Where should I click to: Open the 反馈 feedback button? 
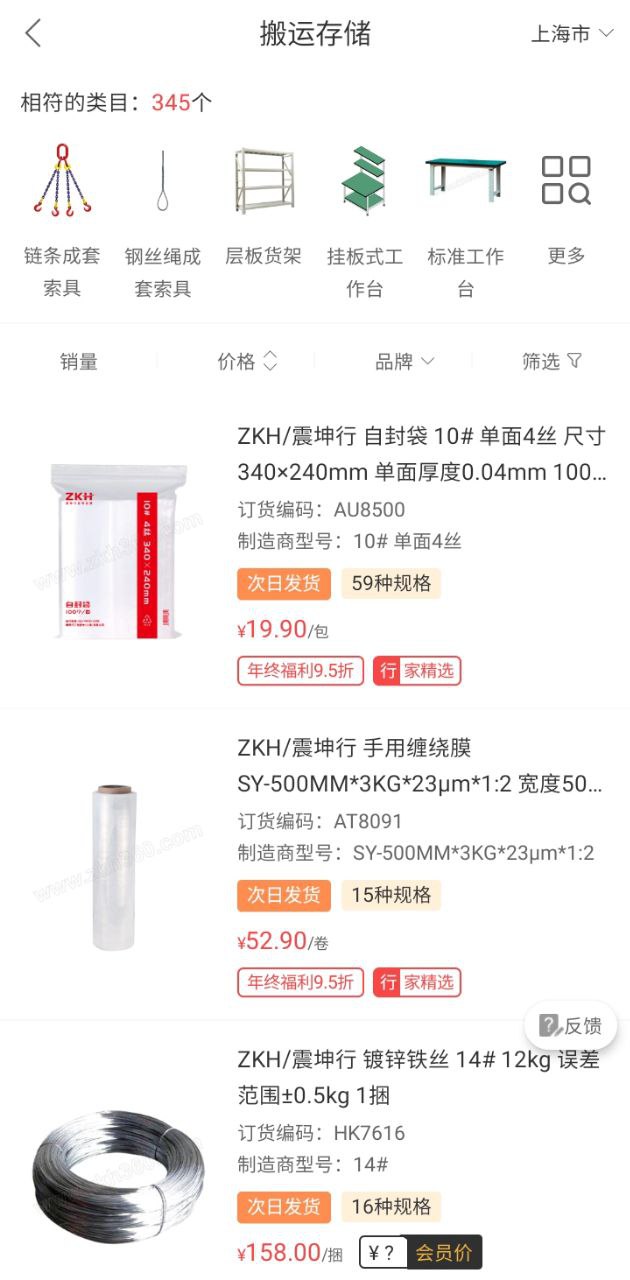point(571,1025)
